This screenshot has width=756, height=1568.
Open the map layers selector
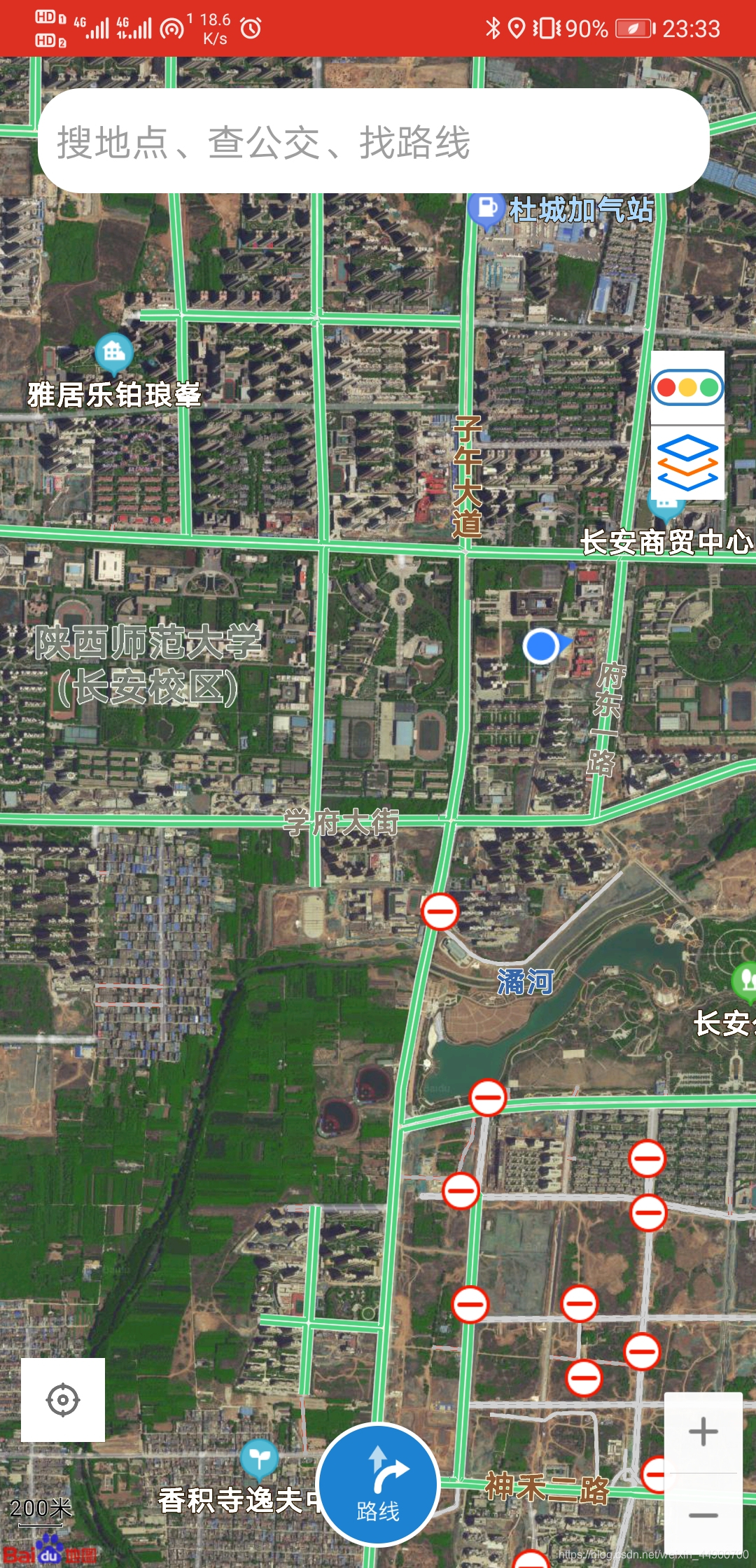687,463
